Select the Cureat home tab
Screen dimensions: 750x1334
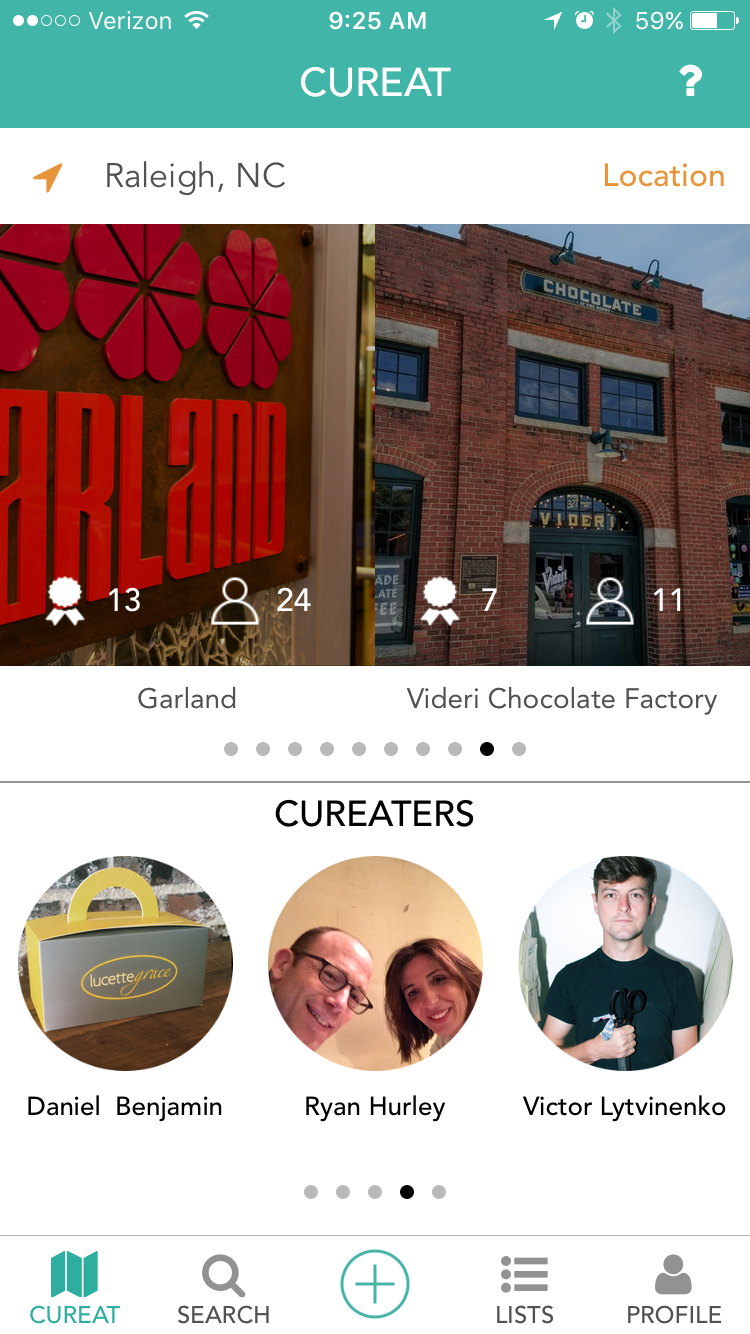click(x=75, y=1288)
